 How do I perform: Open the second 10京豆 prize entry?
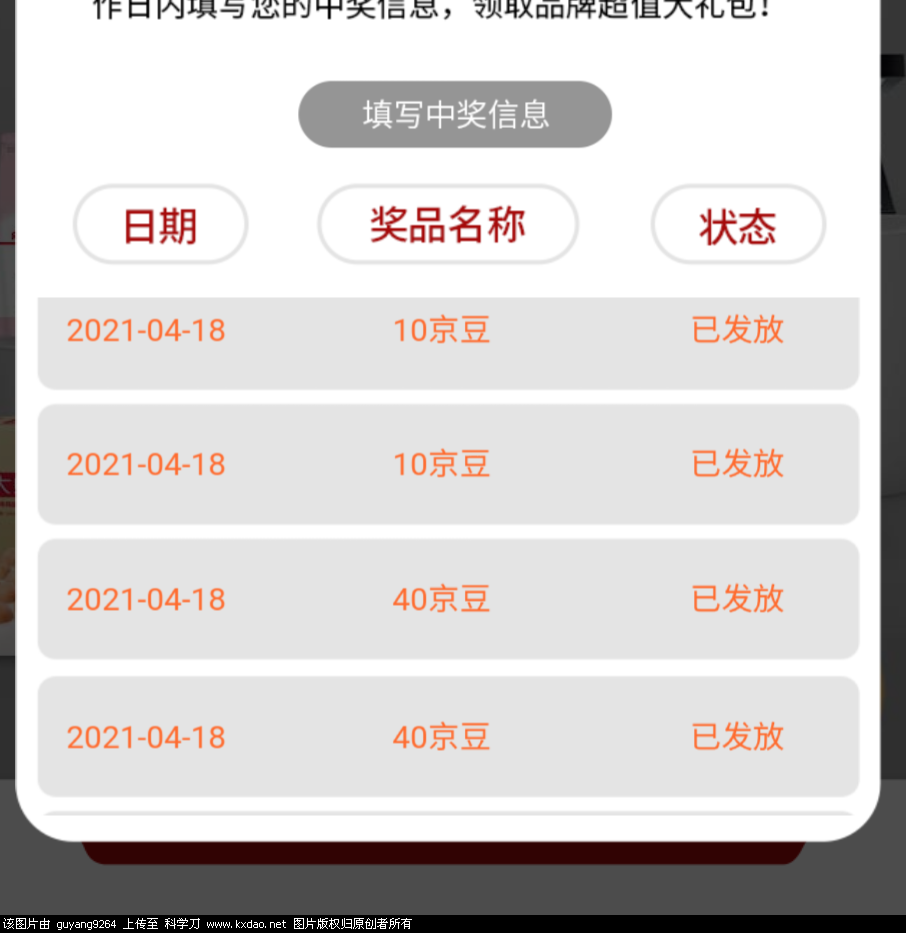(x=441, y=464)
